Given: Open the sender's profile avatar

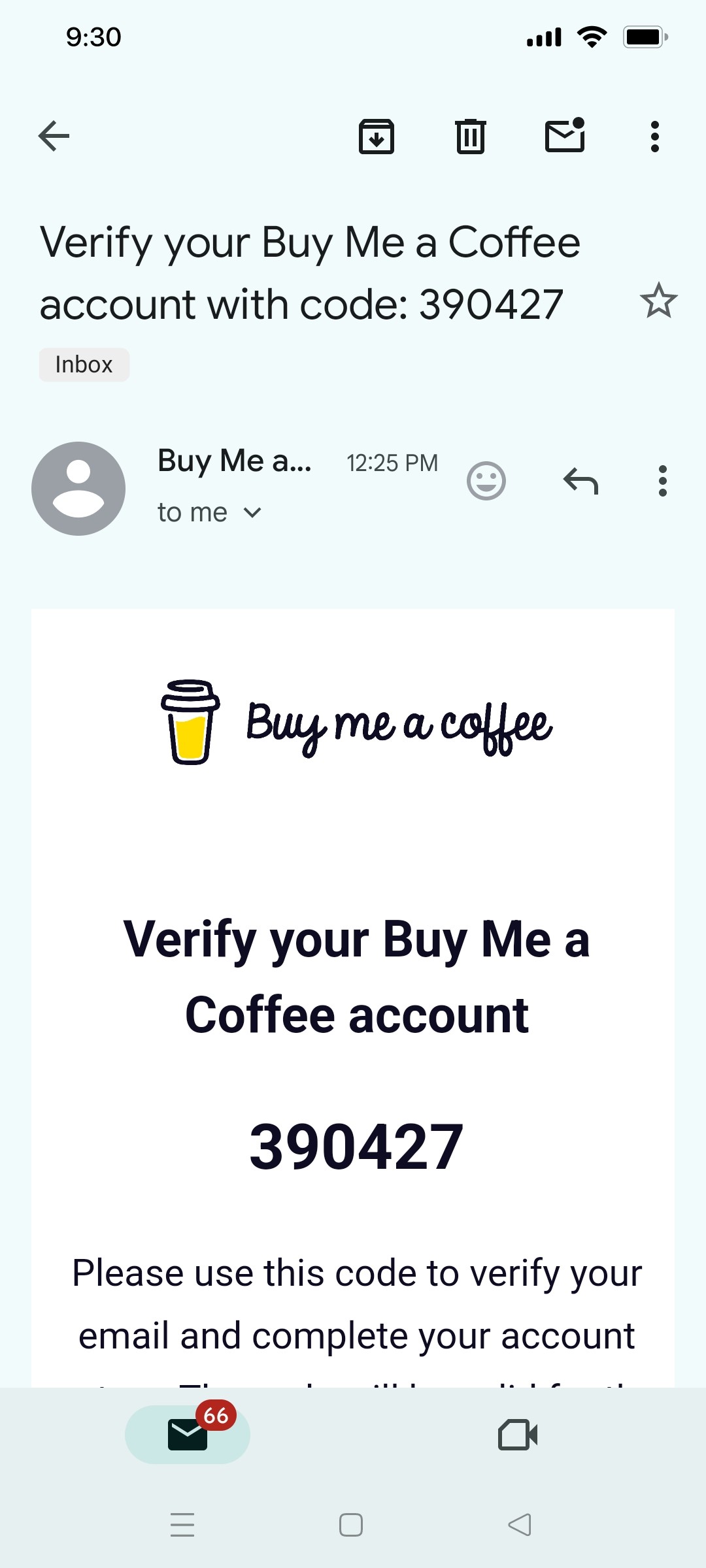Looking at the screenshot, I should coord(78,489).
